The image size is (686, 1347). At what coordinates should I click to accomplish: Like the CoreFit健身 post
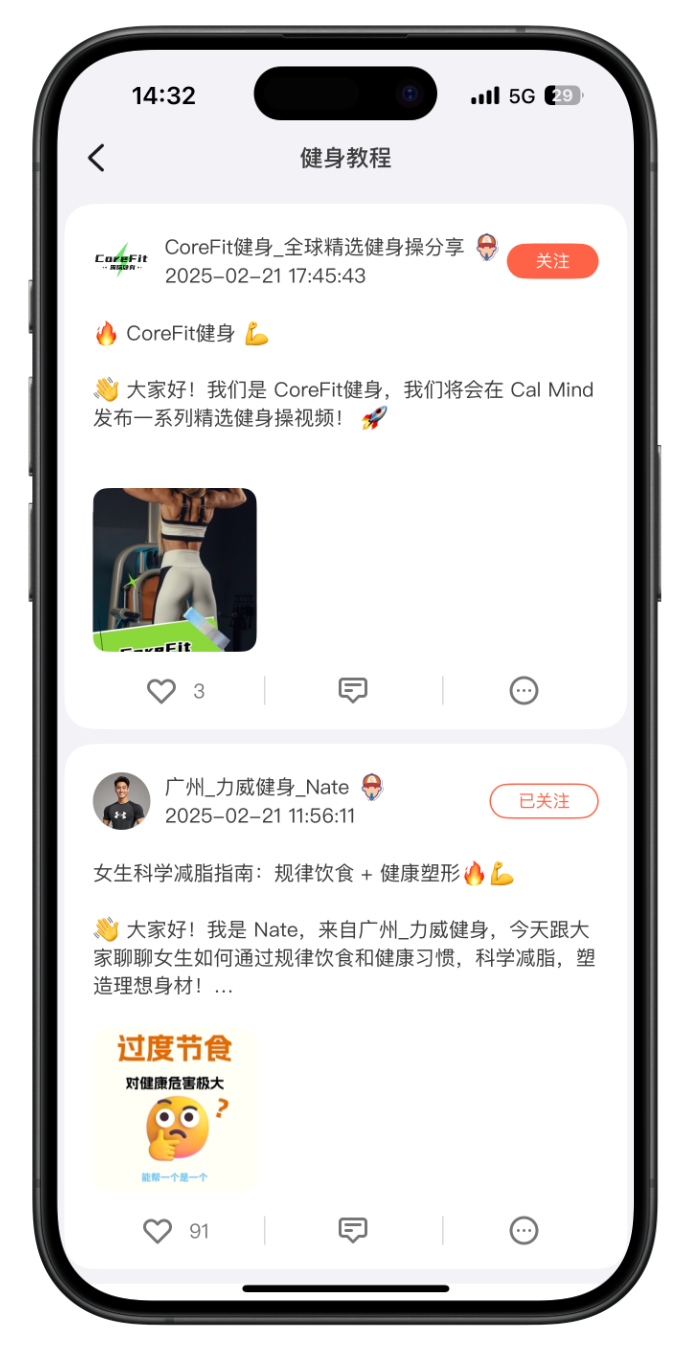[161, 691]
